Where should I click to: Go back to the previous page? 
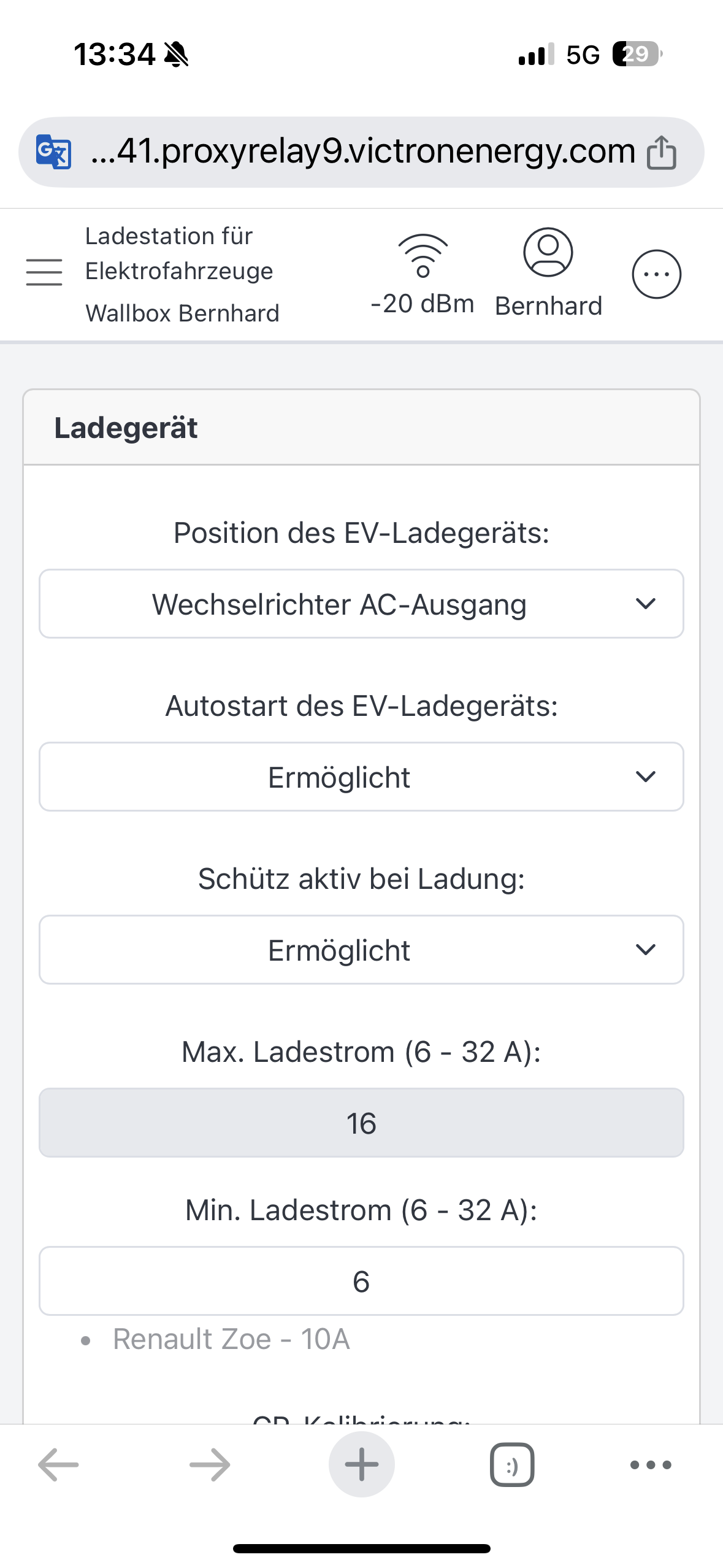[x=59, y=1465]
